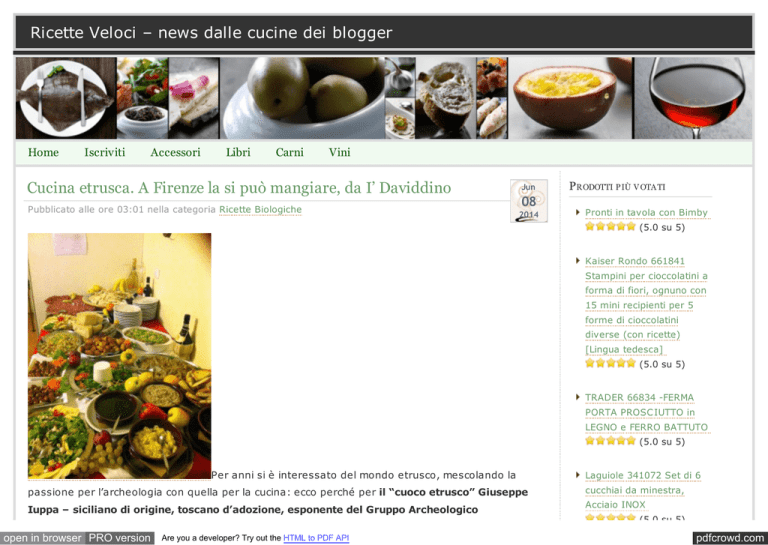Tap the Ricette Veloci site title
Screen dimensions: 768x545
coord(211,33)
